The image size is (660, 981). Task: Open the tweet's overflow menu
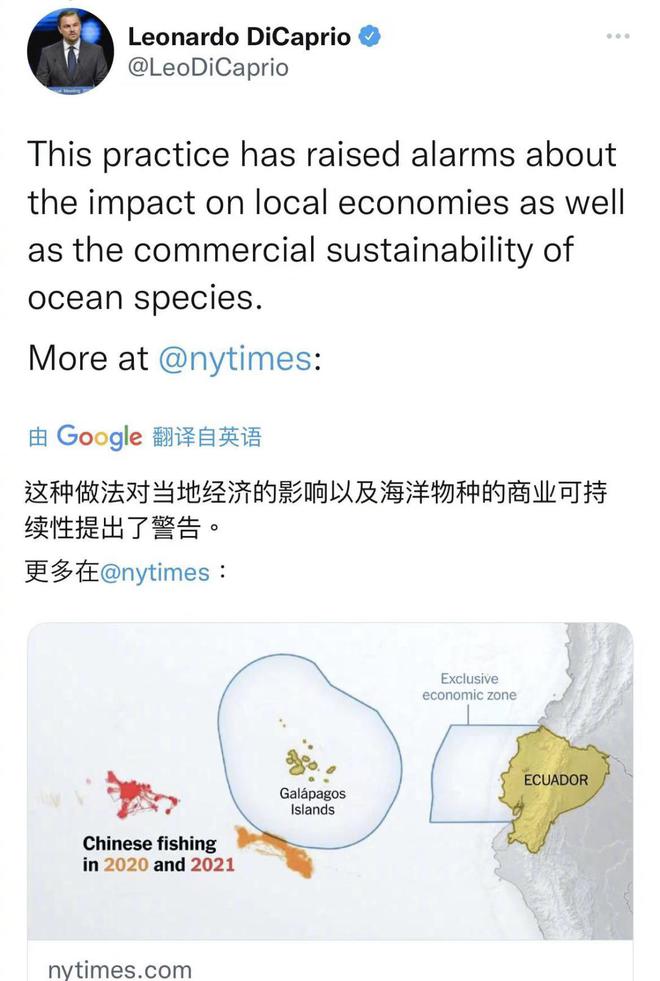pyautogui.click(x=619, y=36)
